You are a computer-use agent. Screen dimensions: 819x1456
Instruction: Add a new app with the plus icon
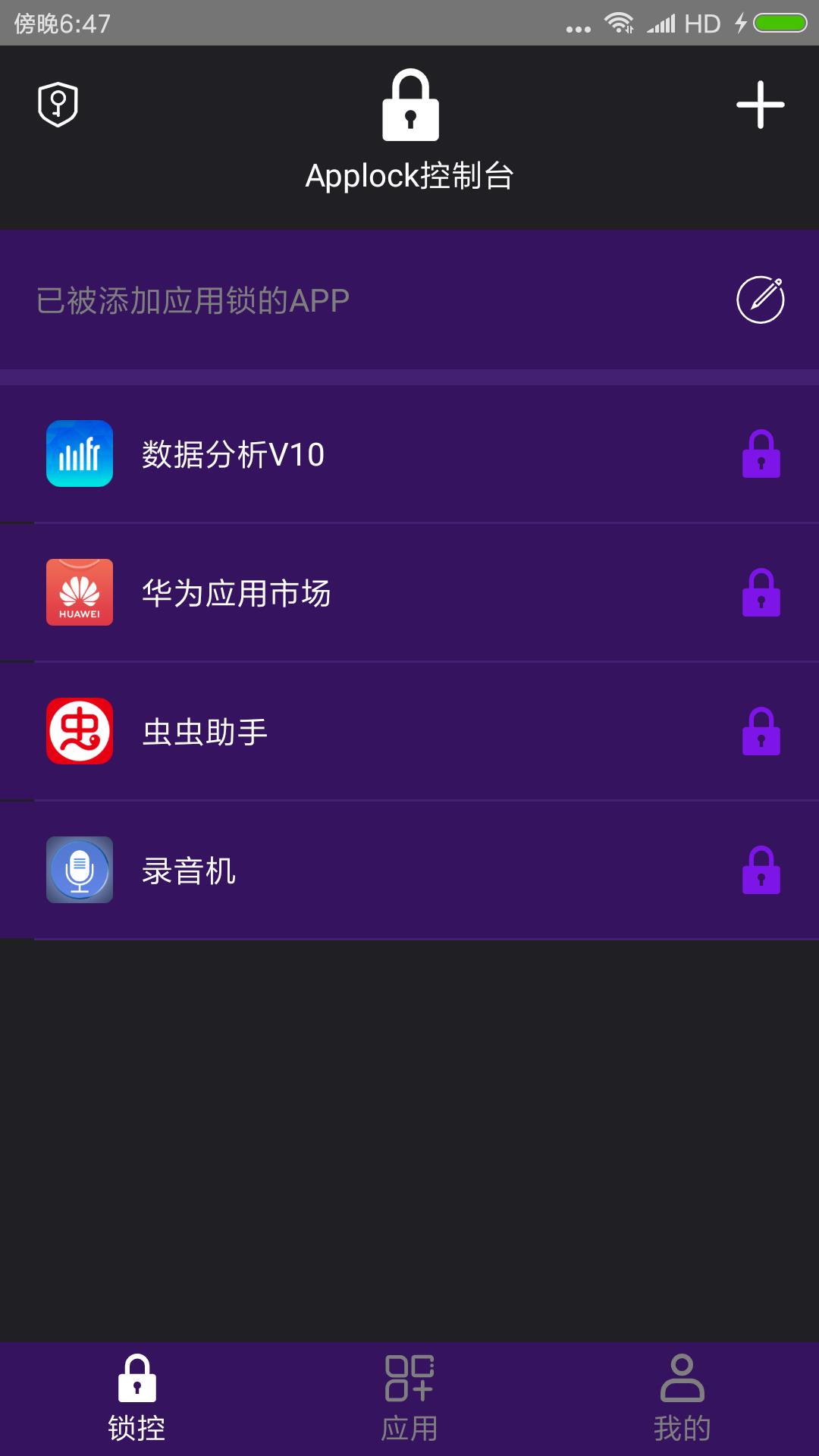760,105
